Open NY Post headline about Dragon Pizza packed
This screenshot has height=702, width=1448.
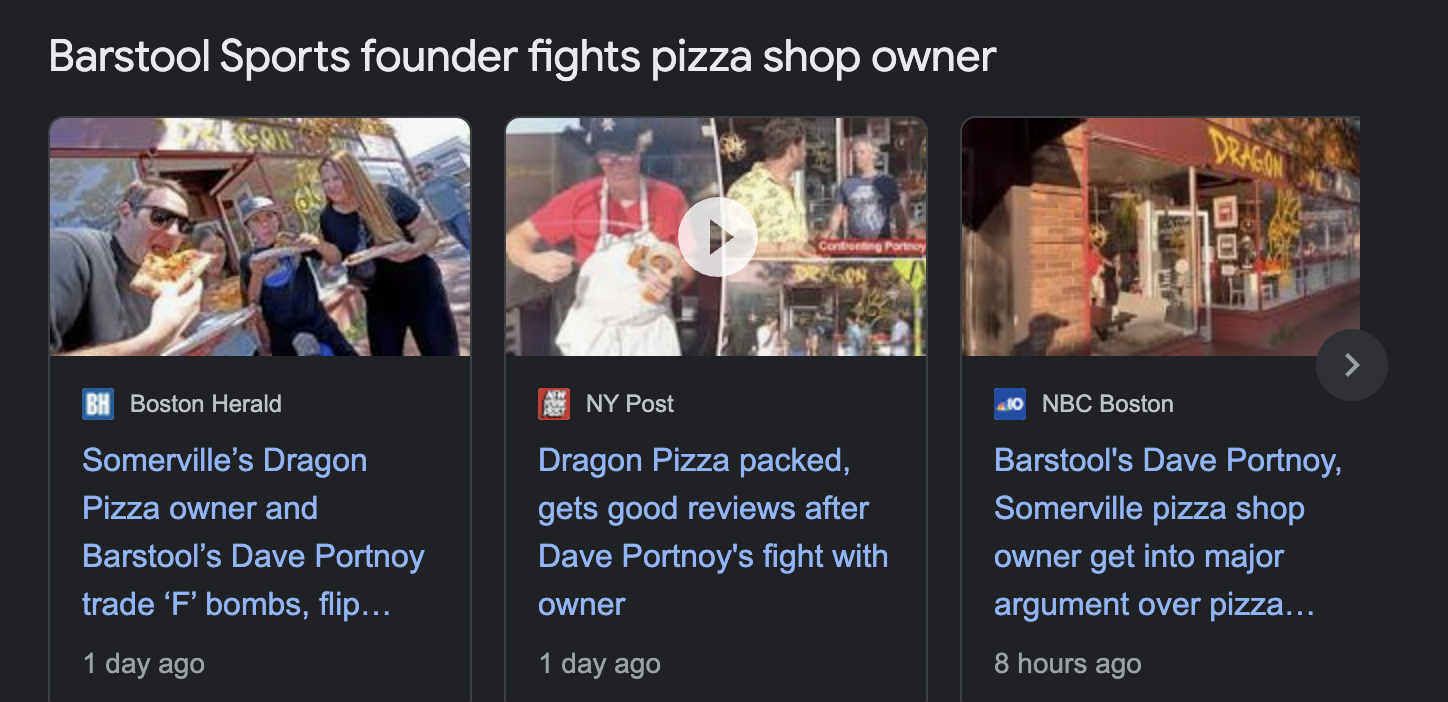(x=712, y=532)
